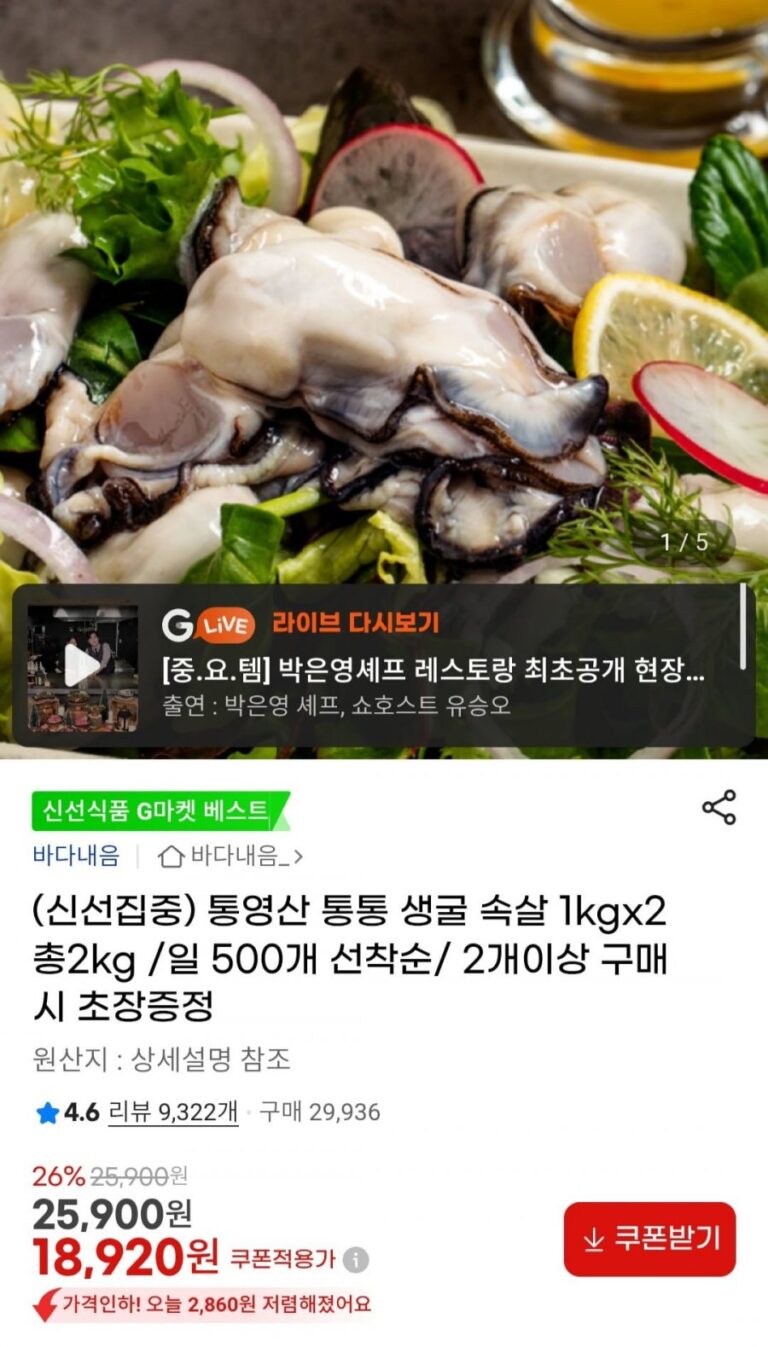Screen dimensions: 768x1347
Task: Show info about 쿠폰적용가
Action: [x=355, y=1260]
